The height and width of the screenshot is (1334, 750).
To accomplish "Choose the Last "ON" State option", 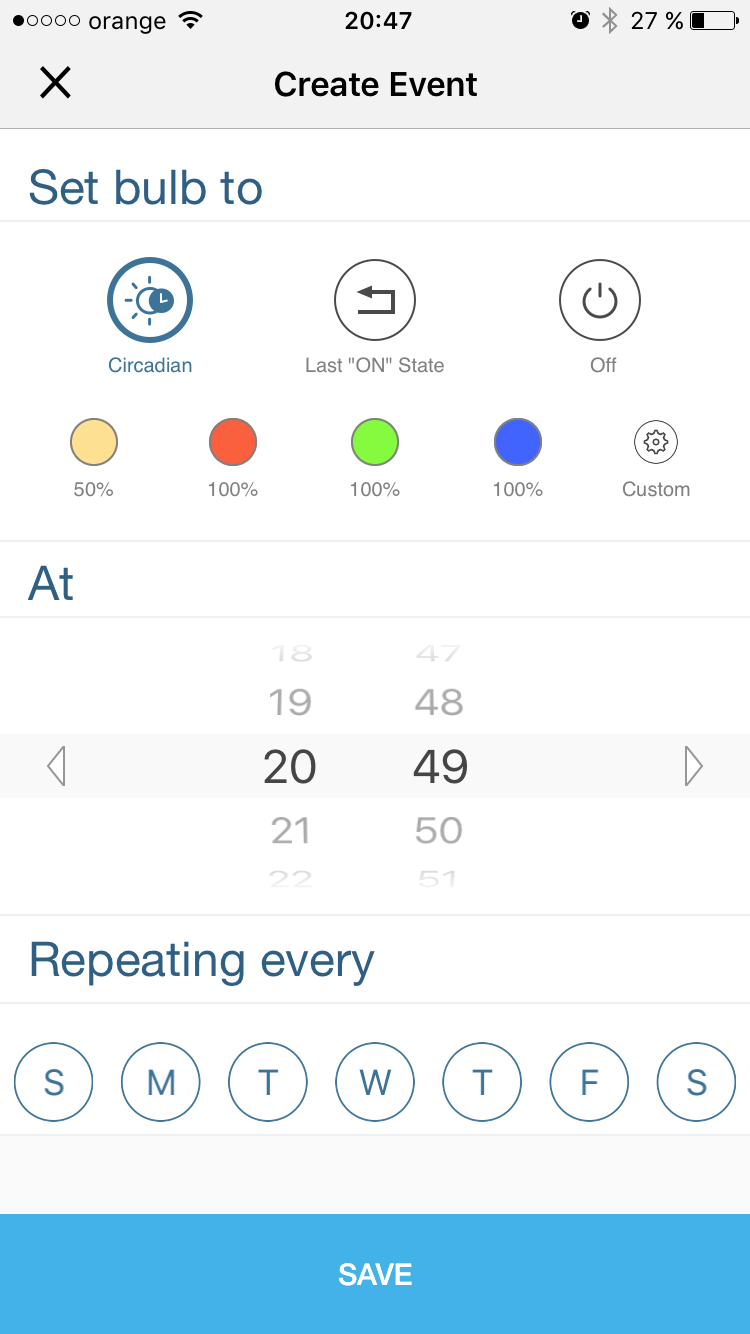I will point(375,300).
